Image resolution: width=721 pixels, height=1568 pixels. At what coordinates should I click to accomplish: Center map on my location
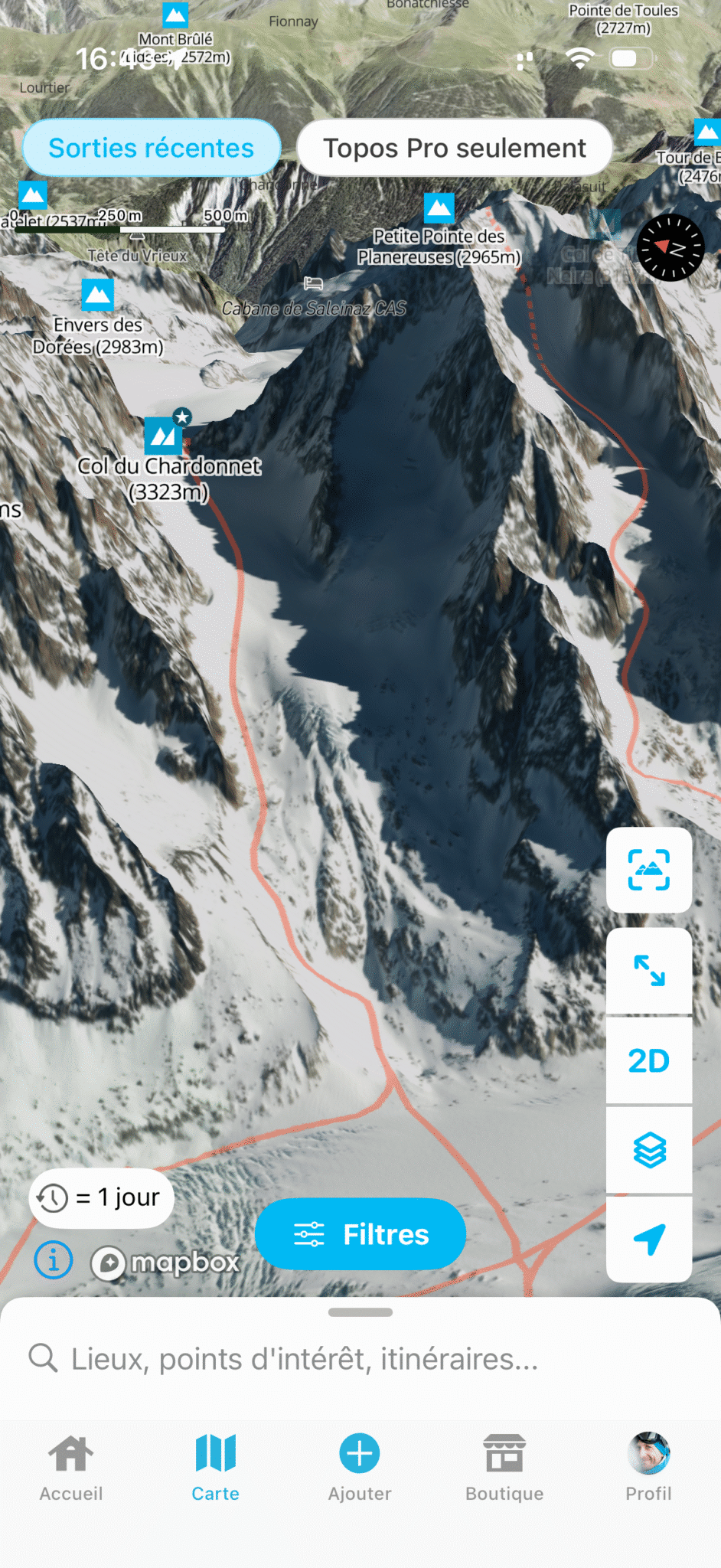[648, 1239]
